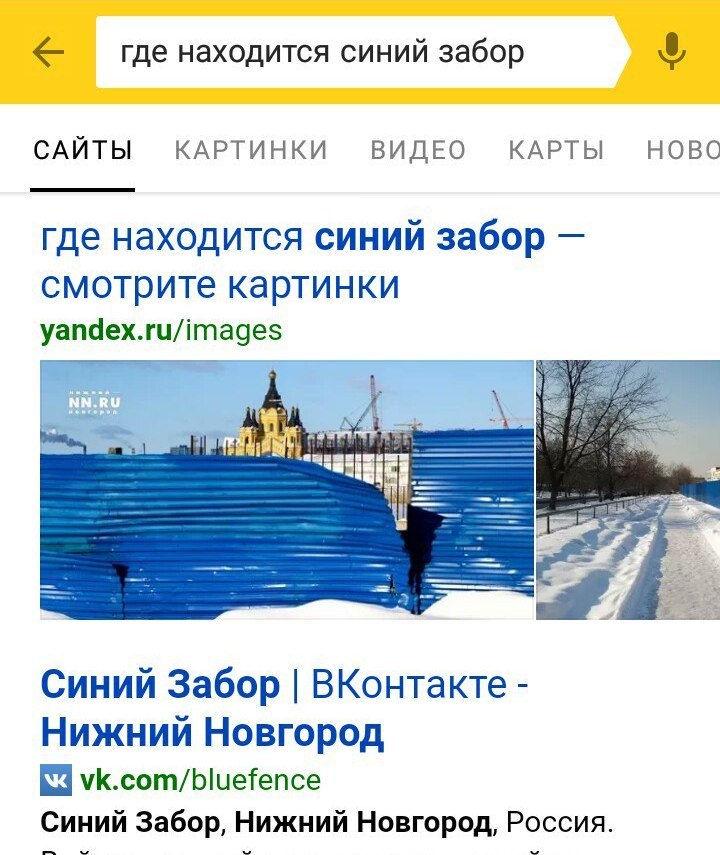Open Синий Забор ВКонтакте result
Screen dimensions: 720x855
point(284,709)
